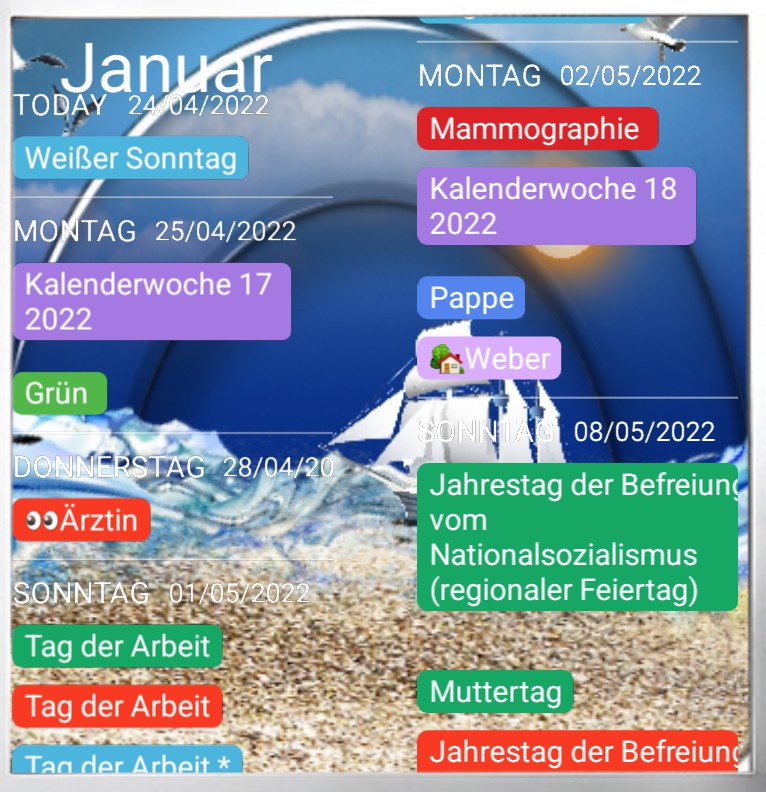Open the Pappe event
The width and height of the screenshot is (766, 792).
471,298
